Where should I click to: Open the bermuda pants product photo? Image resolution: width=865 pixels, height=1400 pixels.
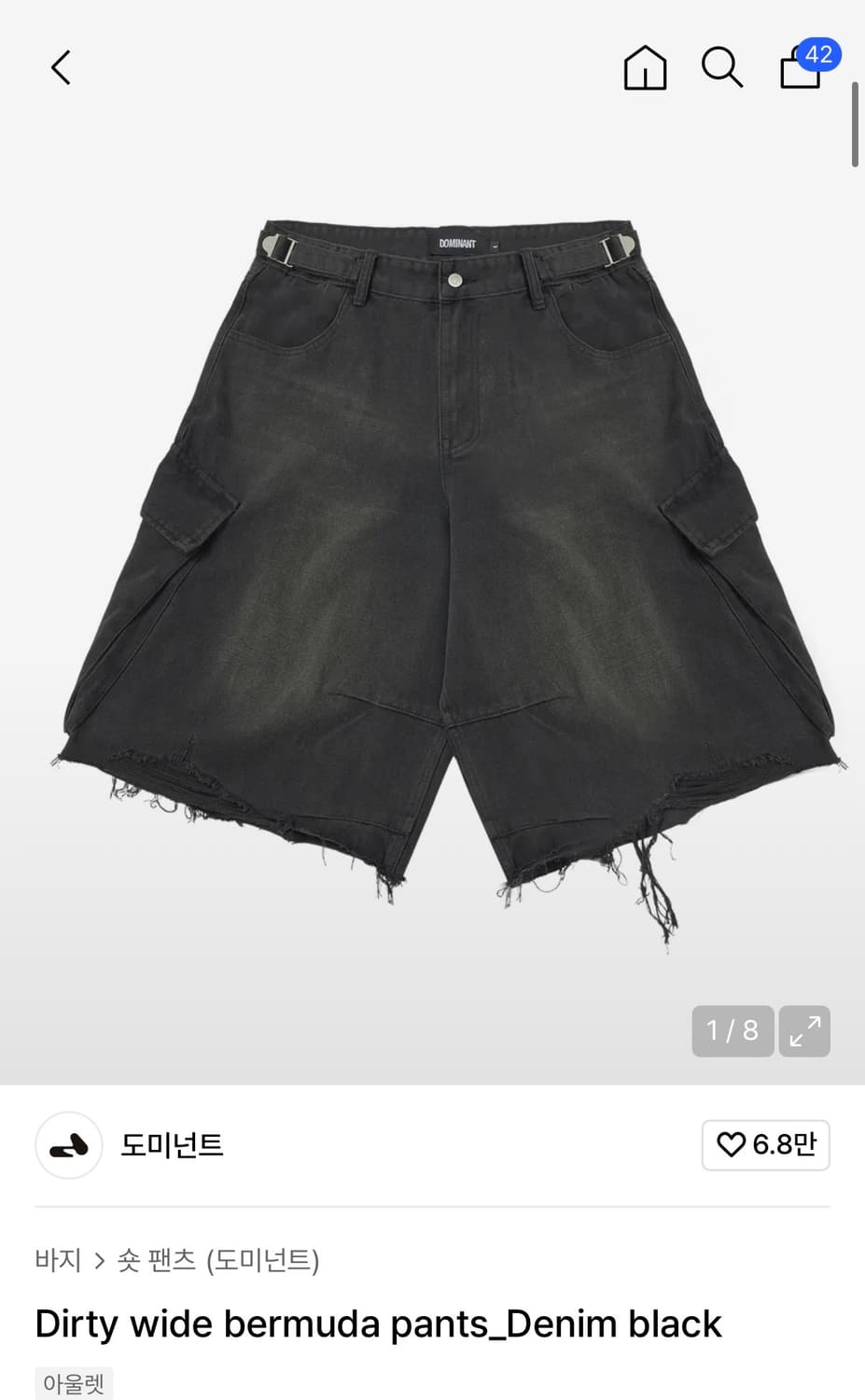click(450, 583)
